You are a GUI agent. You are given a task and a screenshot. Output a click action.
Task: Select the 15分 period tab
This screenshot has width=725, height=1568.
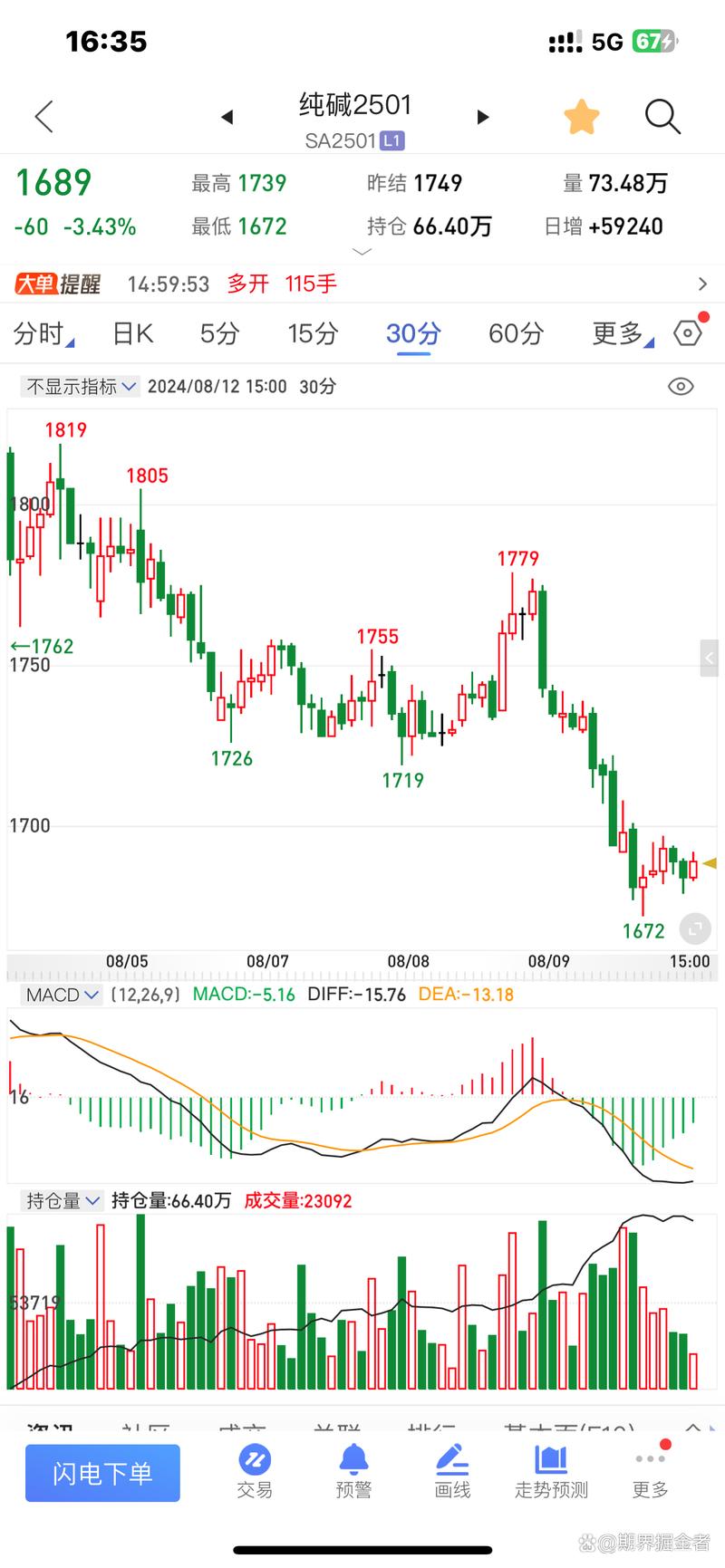click(313, 334)
